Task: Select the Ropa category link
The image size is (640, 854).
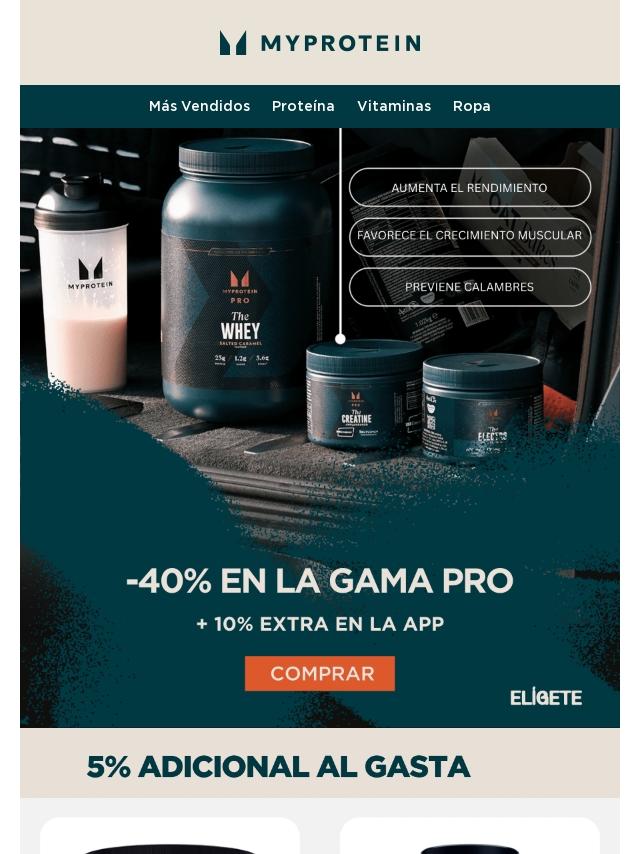Action: (471, 106)
